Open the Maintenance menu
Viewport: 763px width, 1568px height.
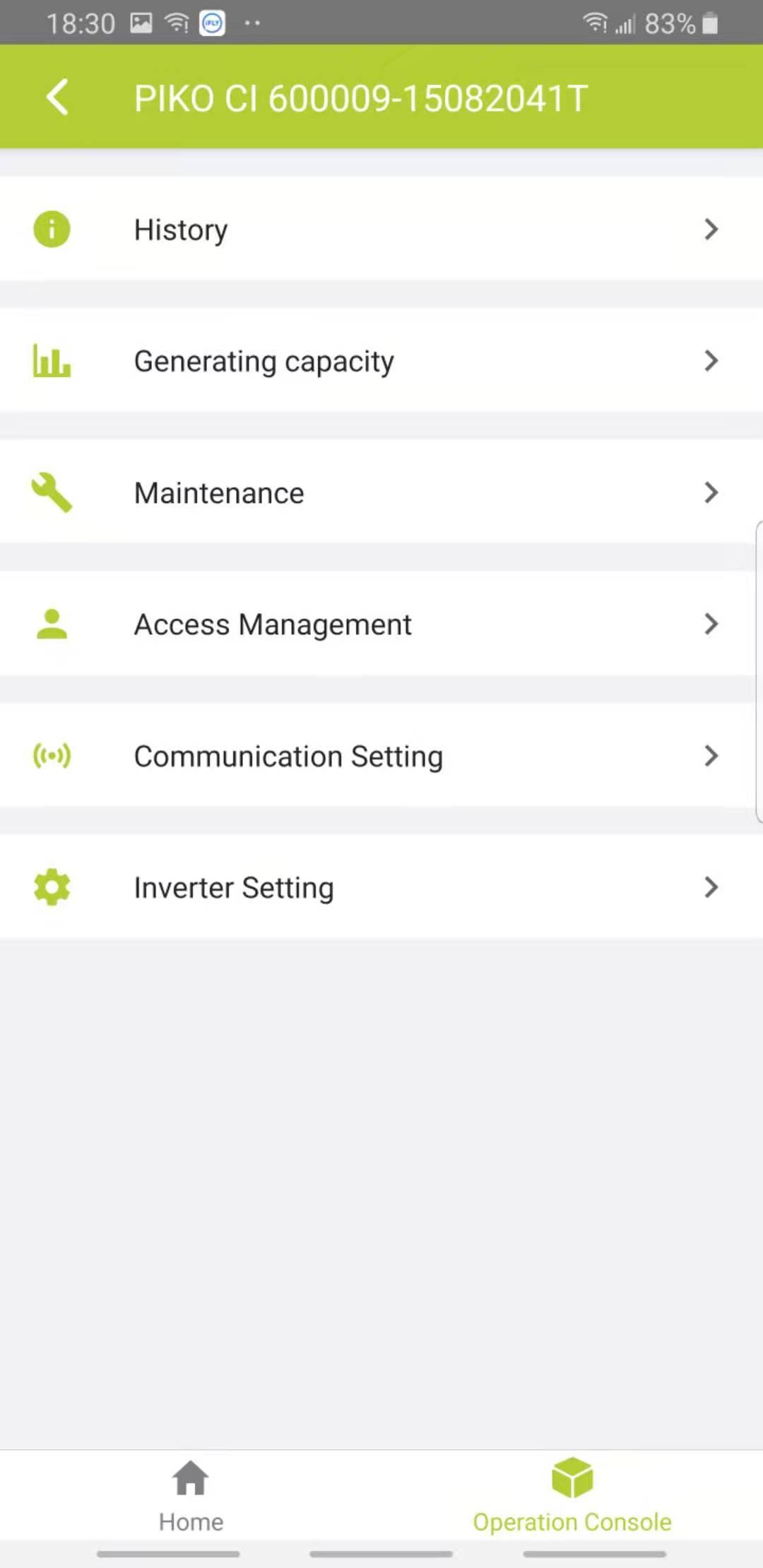[x=381, y=492]
